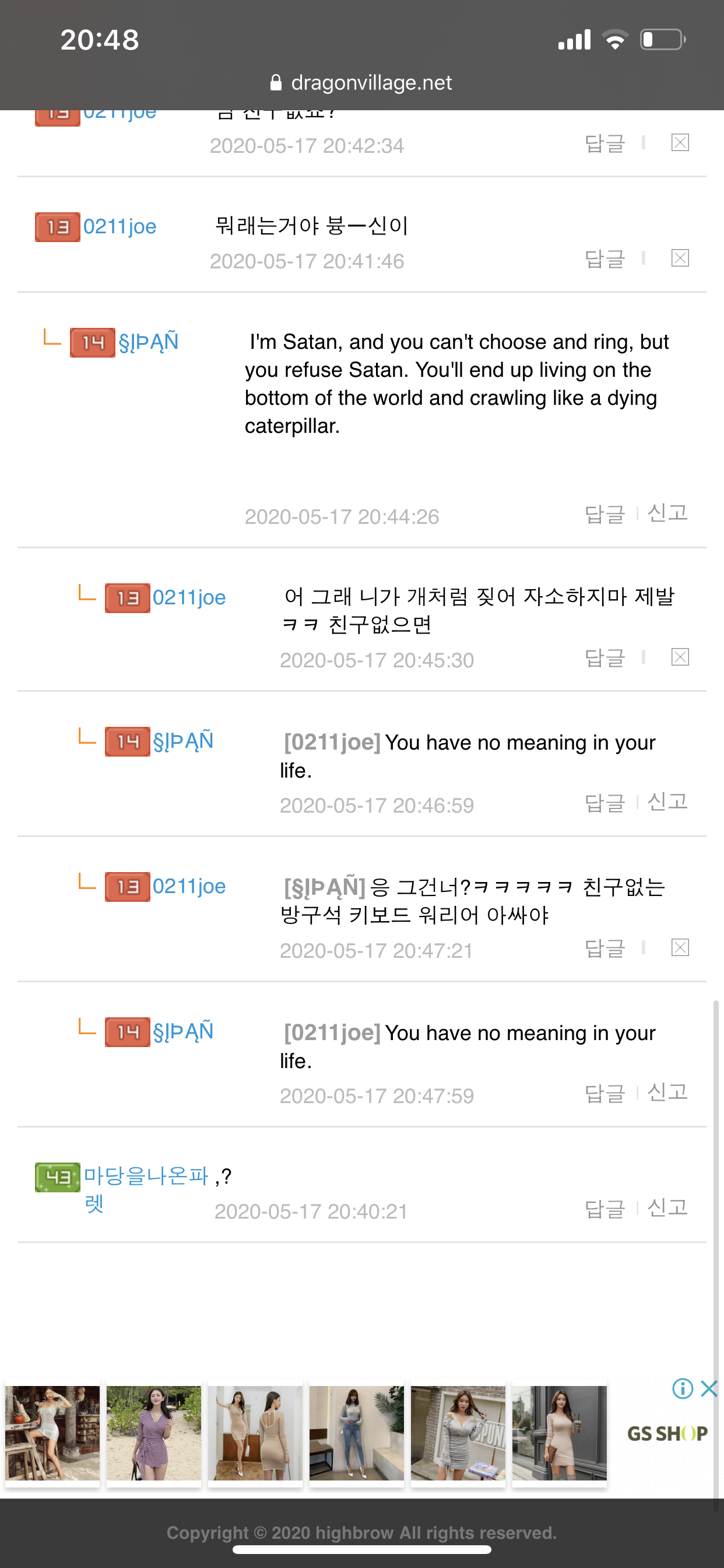724x1568 pixels.
Task: Reply to 마당을나온파렛's comment
Action: click(x=604, y=1208)
